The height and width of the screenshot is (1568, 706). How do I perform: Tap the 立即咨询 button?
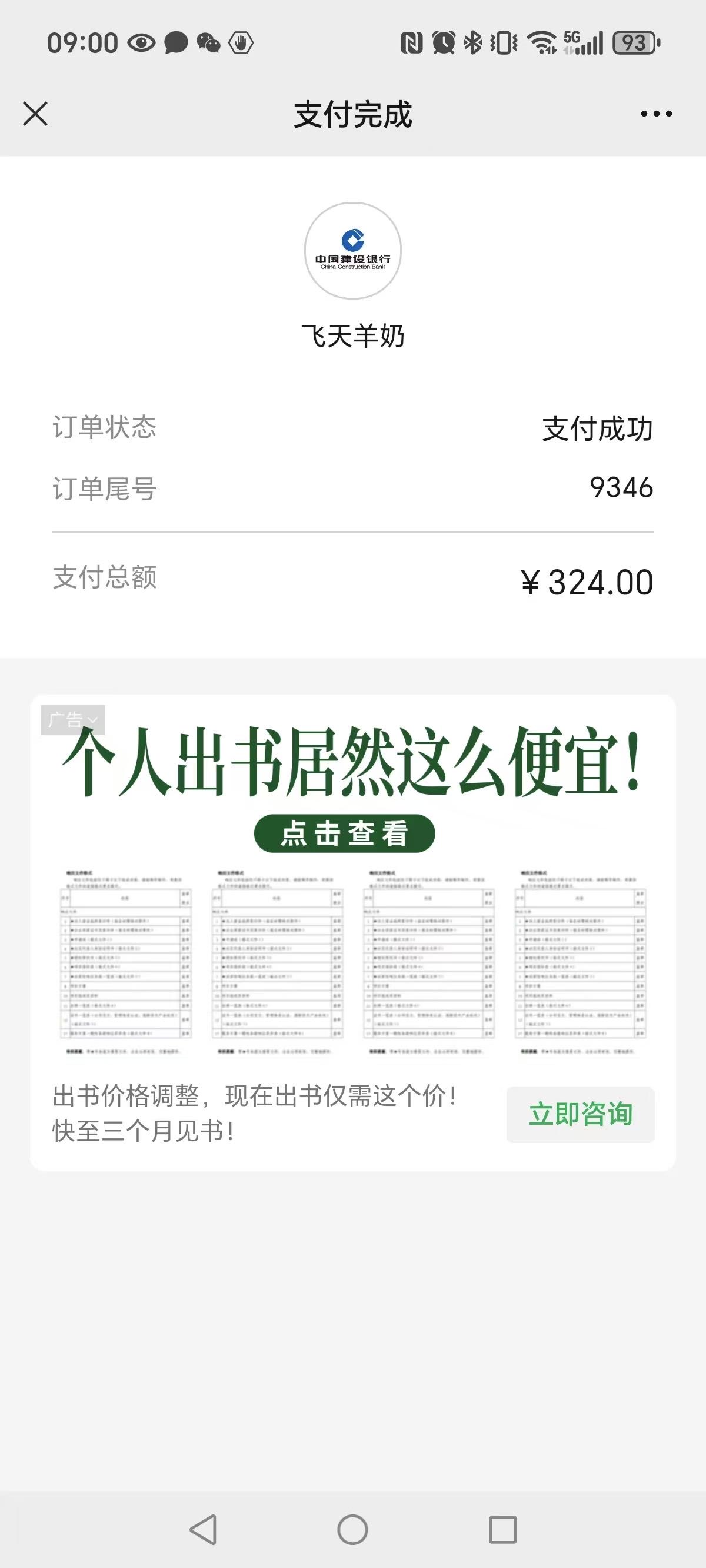pos(580,1114)
